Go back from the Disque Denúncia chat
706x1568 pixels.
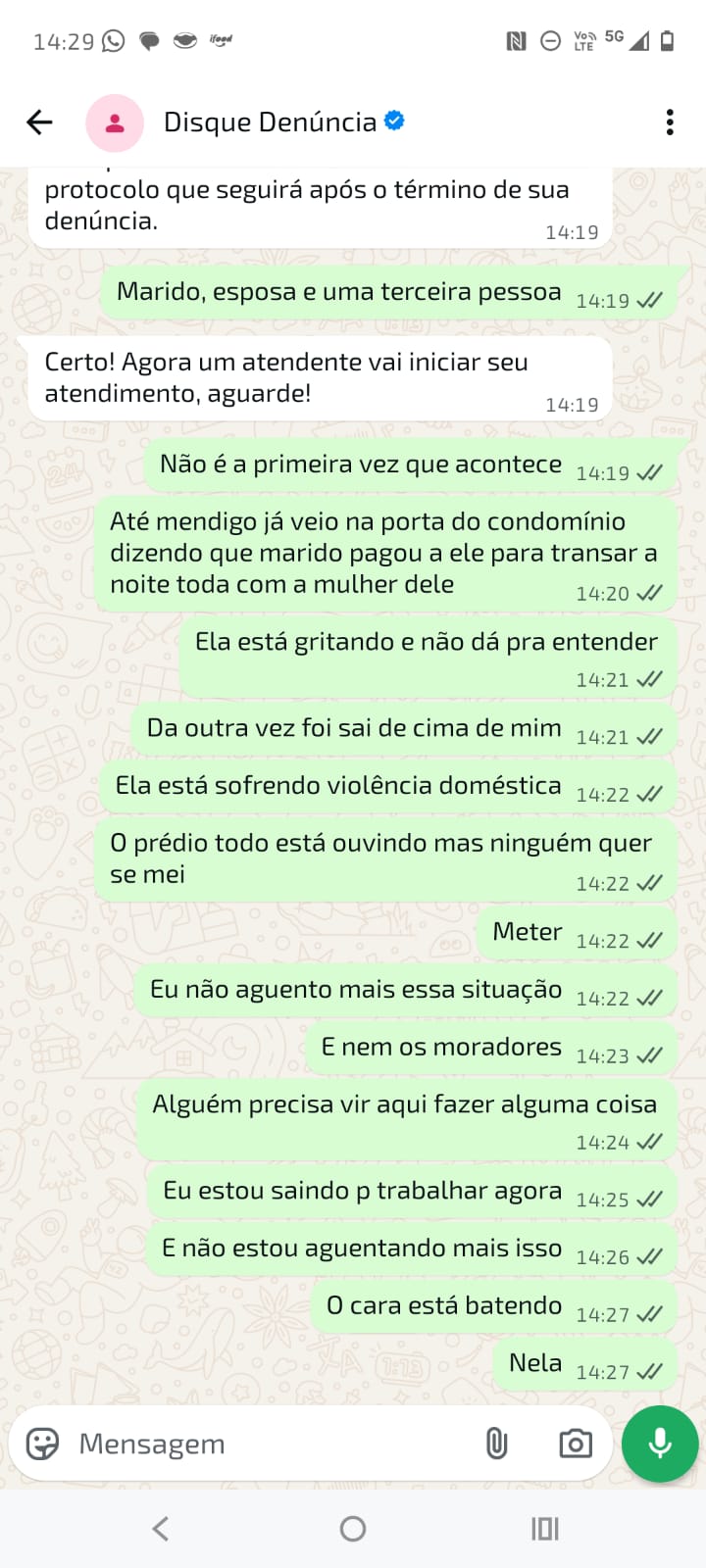[x=39, y=122]
